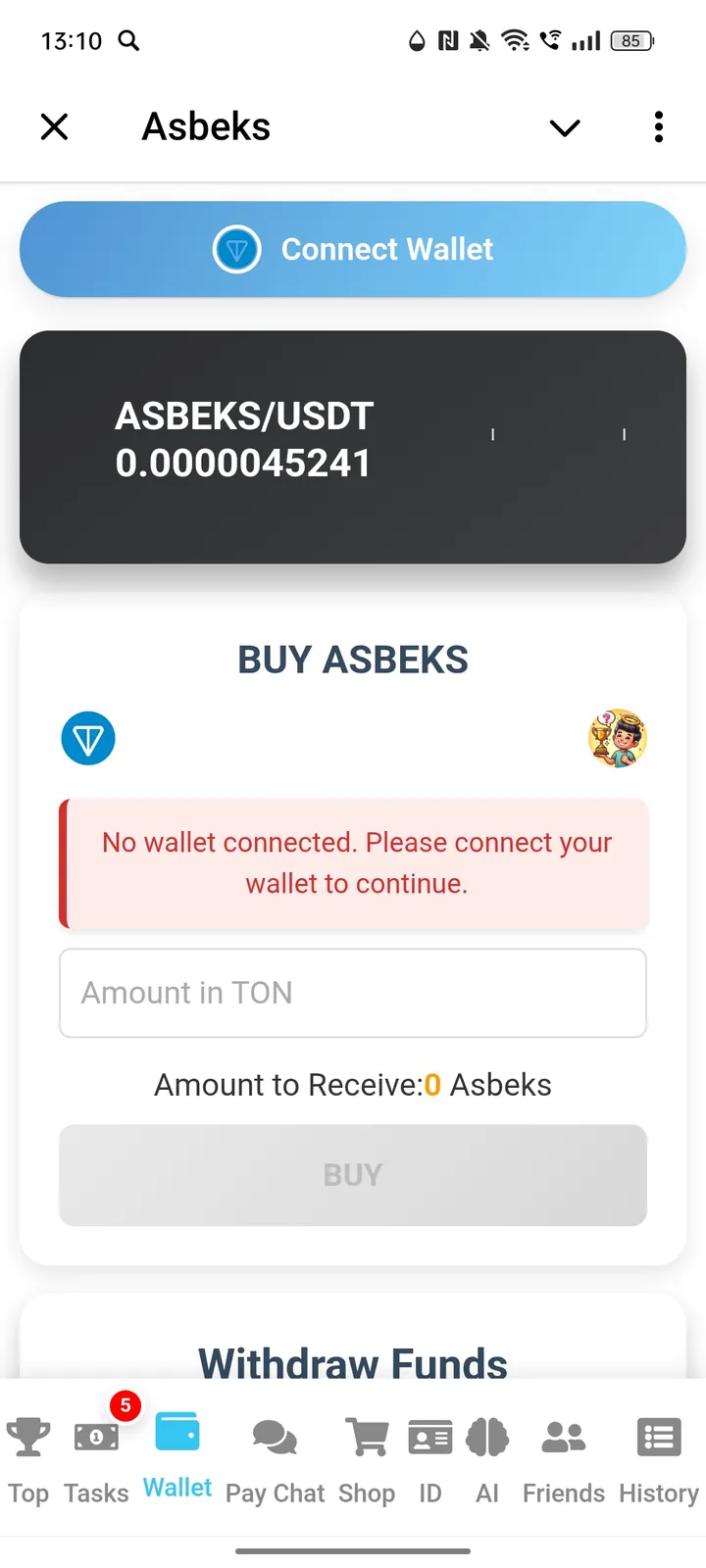Tap the status bar search magnifier

127,41
